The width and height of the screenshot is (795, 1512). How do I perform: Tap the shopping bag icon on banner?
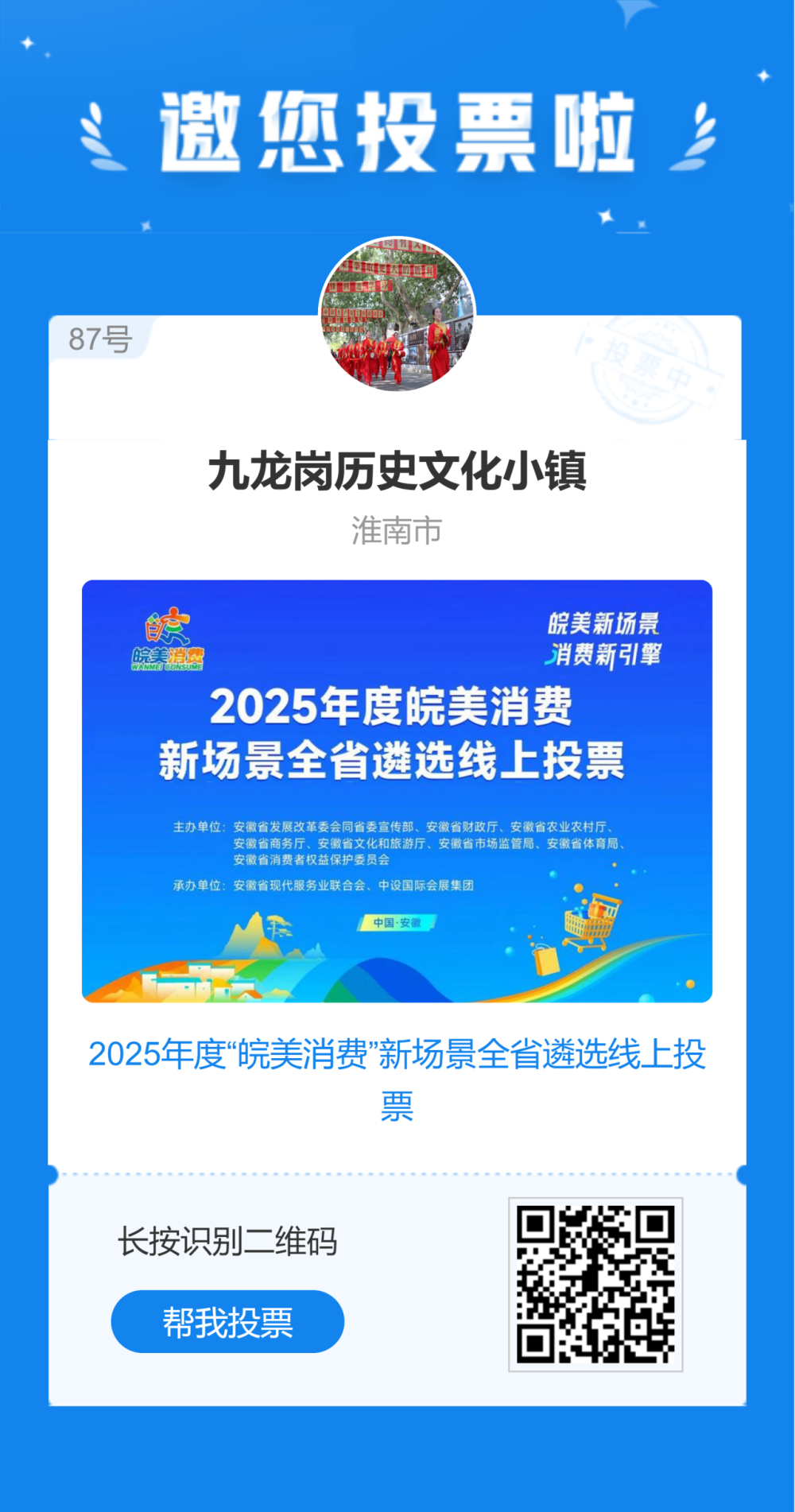[x=545, y=963]
